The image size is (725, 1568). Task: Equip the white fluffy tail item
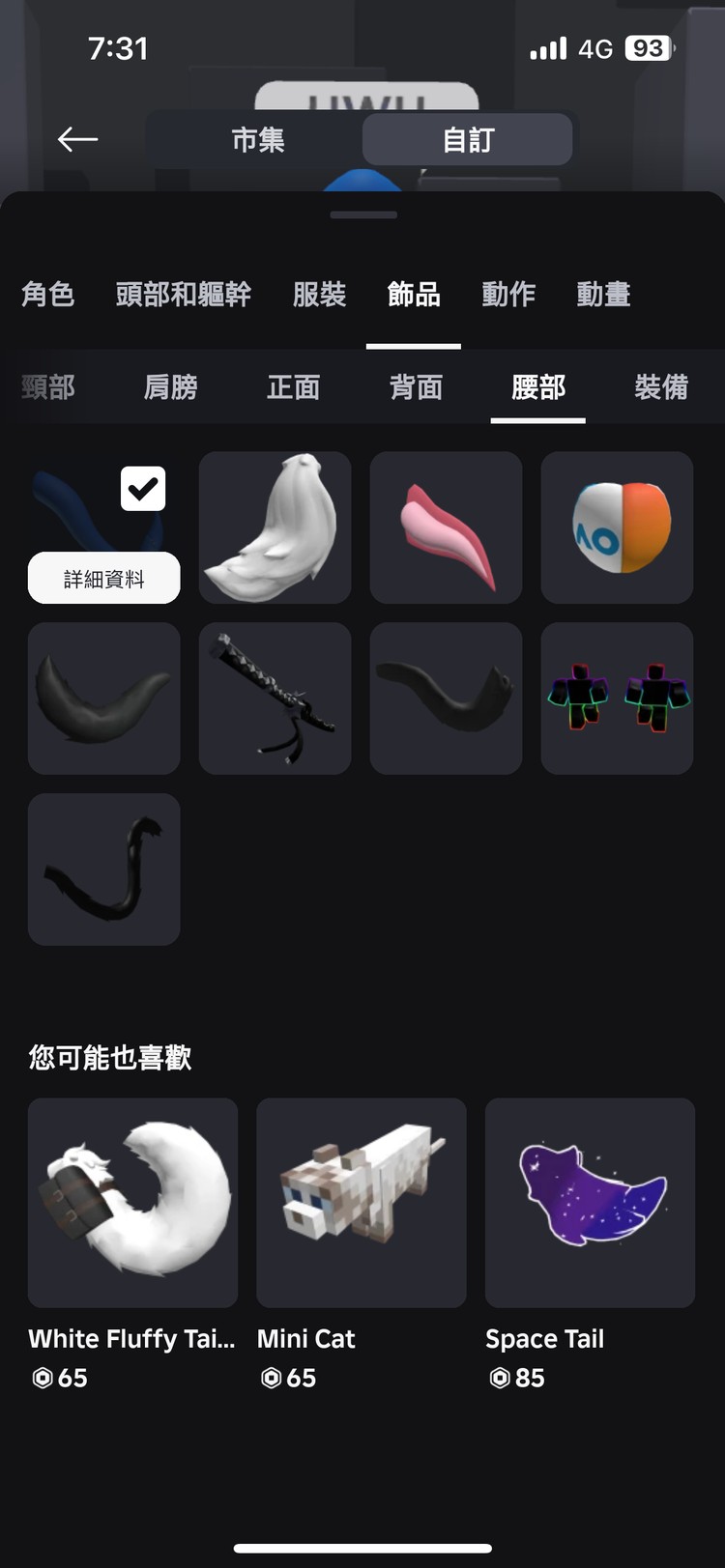click(x=275, y=527)
